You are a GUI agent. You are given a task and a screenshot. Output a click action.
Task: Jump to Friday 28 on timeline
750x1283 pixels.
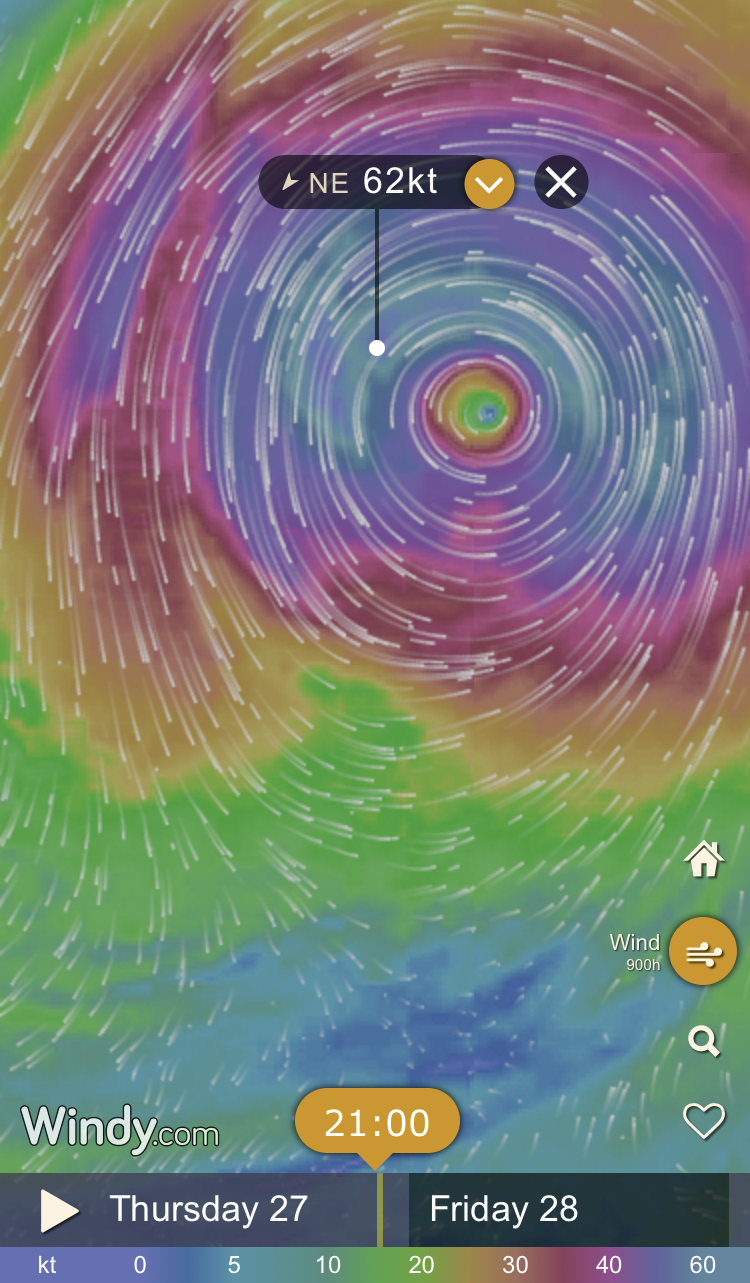point(504,1210)
